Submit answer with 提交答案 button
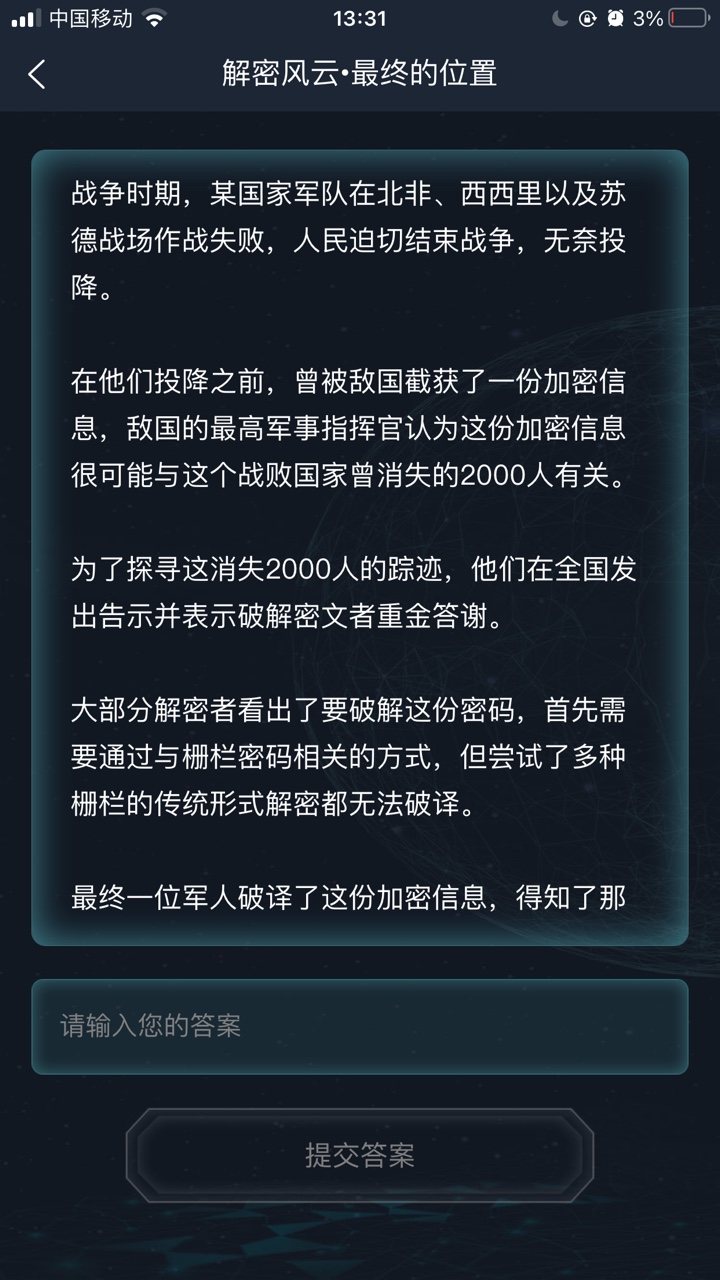This screenshot has width=720, height=1280. [360, 1156]
